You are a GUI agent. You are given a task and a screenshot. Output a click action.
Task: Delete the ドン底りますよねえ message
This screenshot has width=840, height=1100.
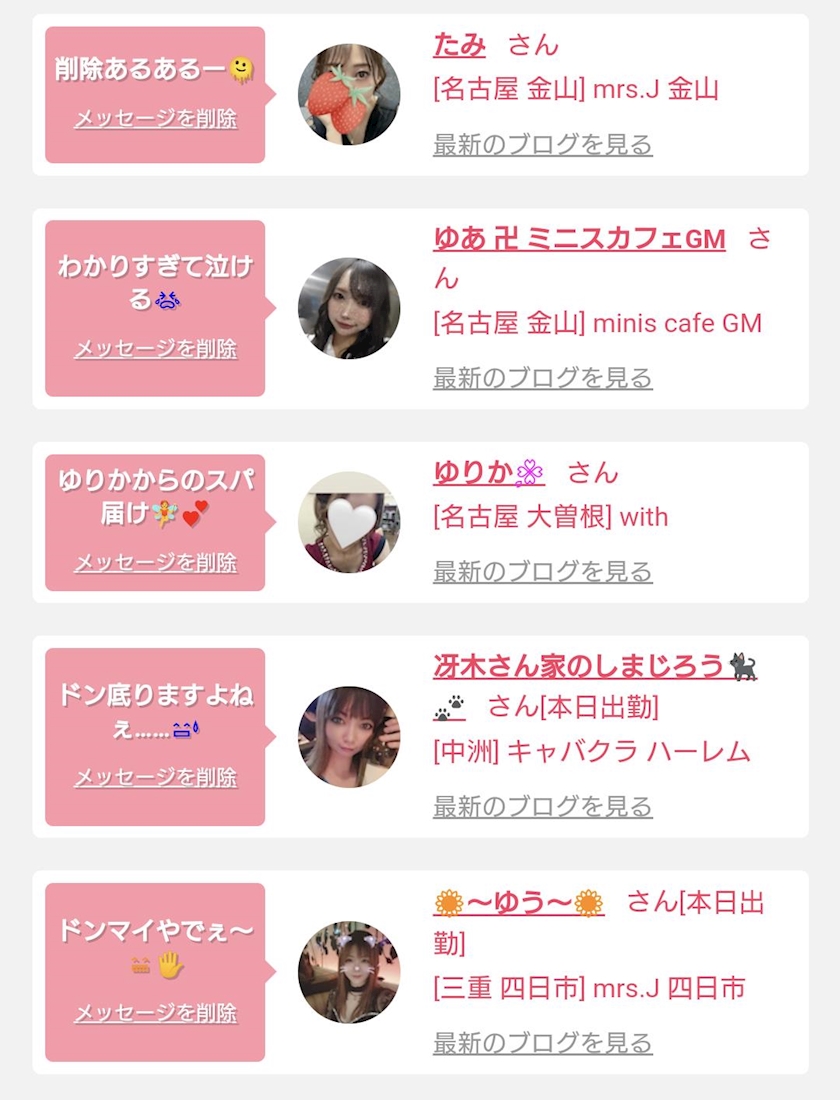[155, 777]
